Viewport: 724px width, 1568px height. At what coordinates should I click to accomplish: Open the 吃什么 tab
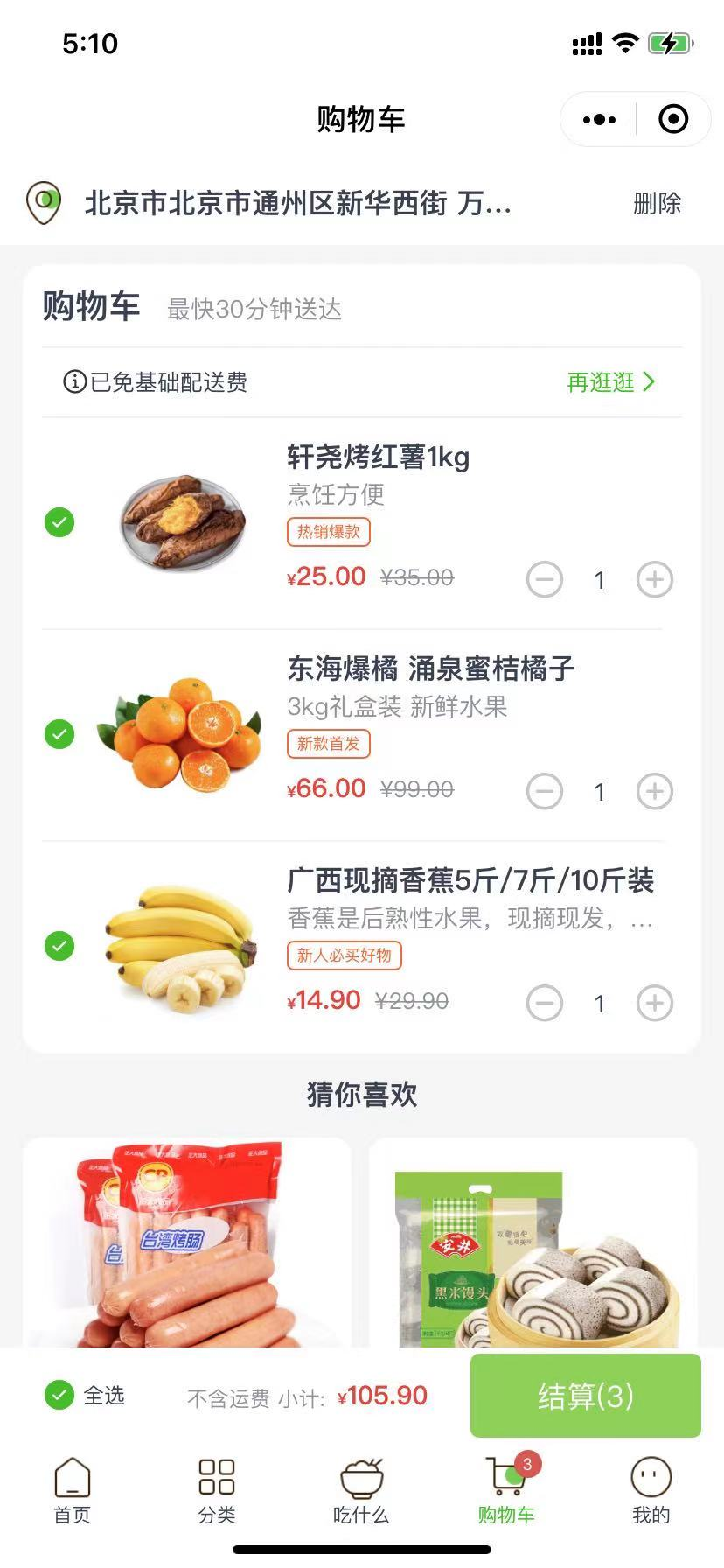point(361,1491)
